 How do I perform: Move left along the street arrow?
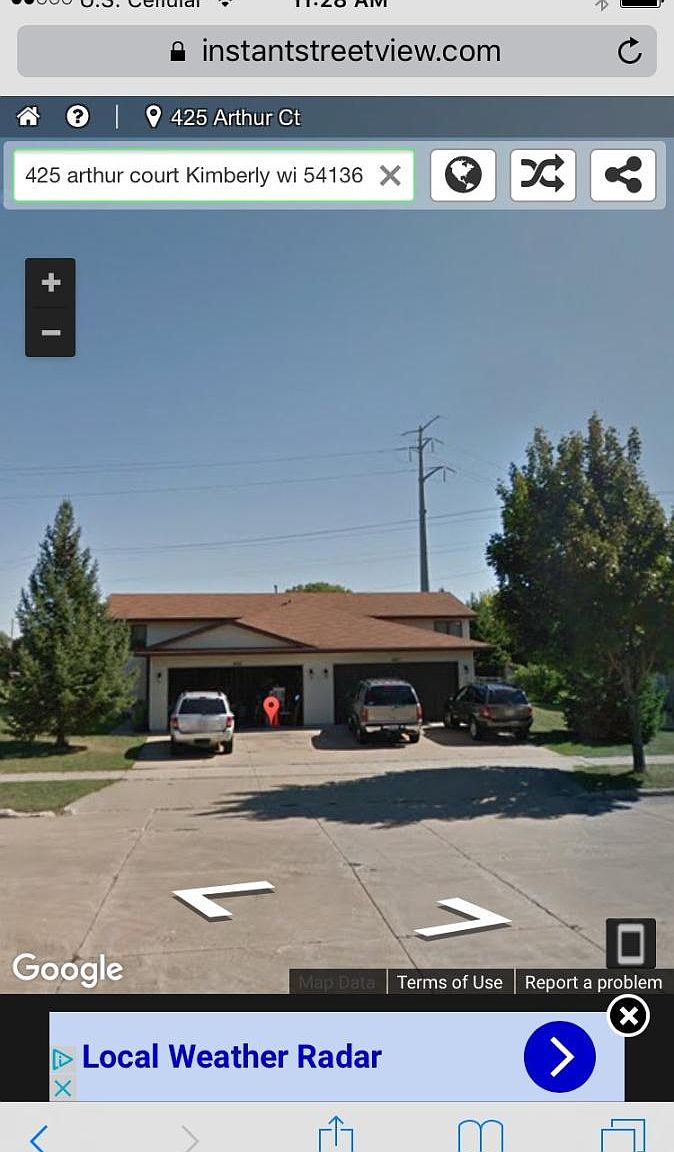click(x=222, y=897)
